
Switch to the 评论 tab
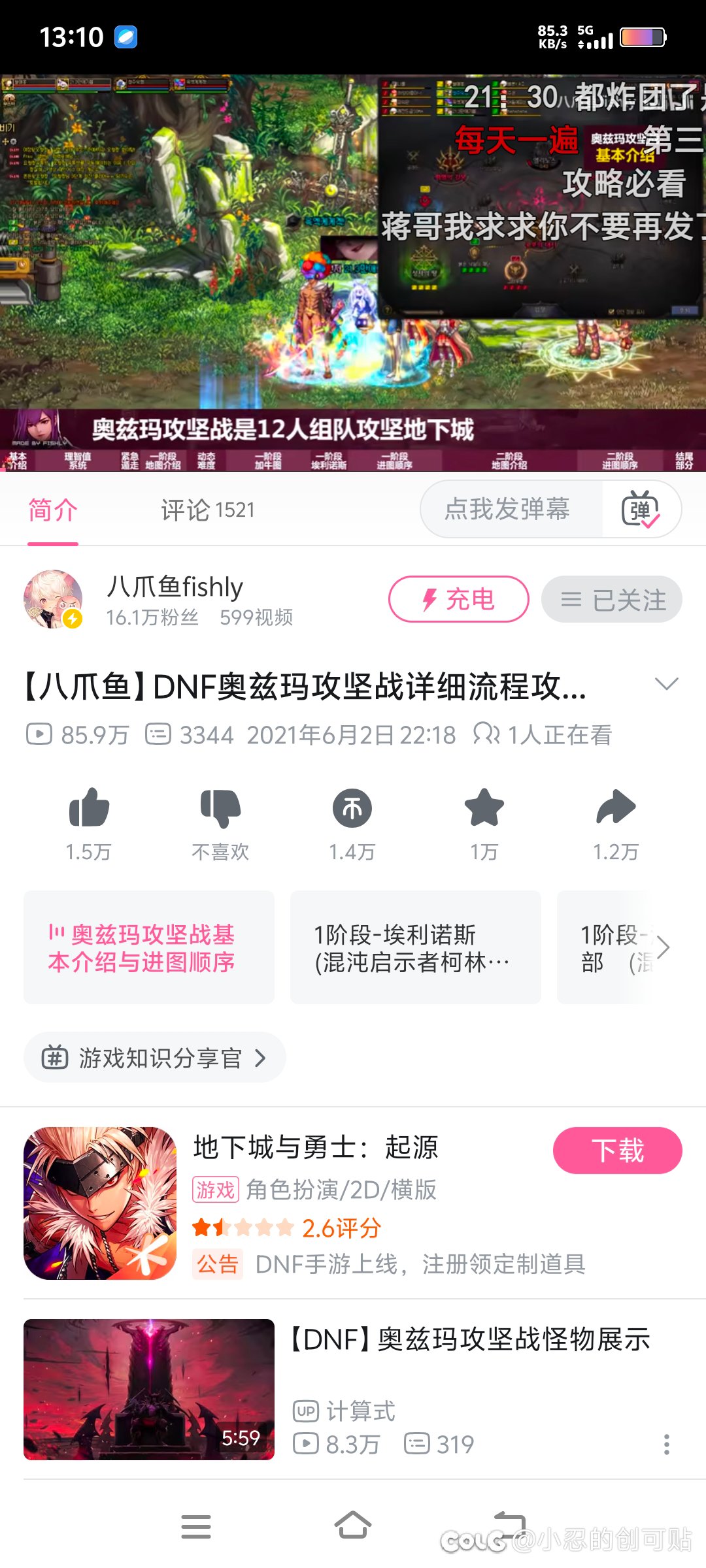tap(207, 510)
